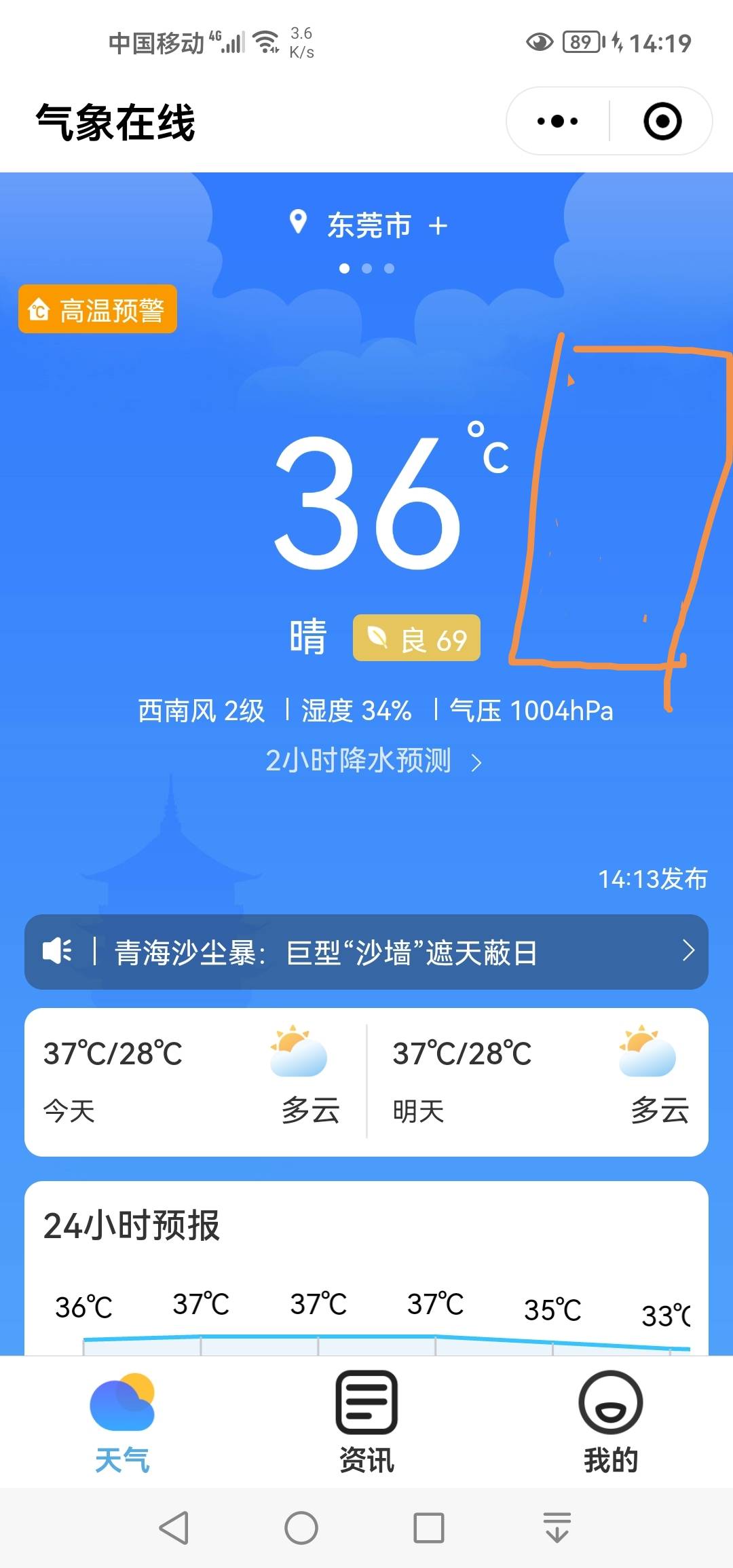Close the mini program via the circle icon

point(662,122)
